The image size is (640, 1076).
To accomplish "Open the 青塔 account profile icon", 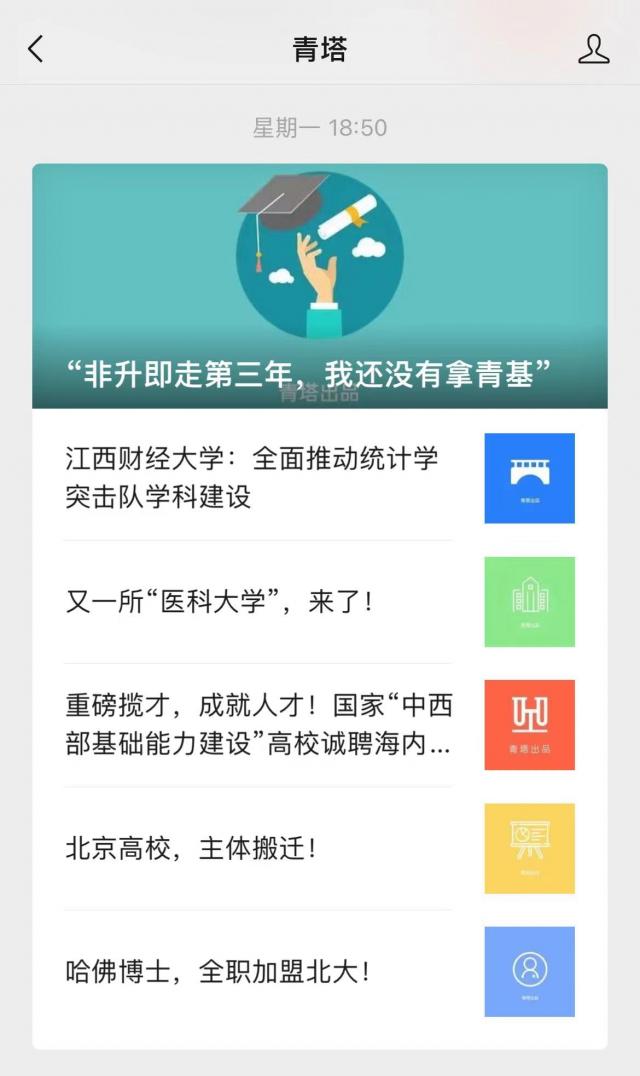I will (x=593, y=49).
